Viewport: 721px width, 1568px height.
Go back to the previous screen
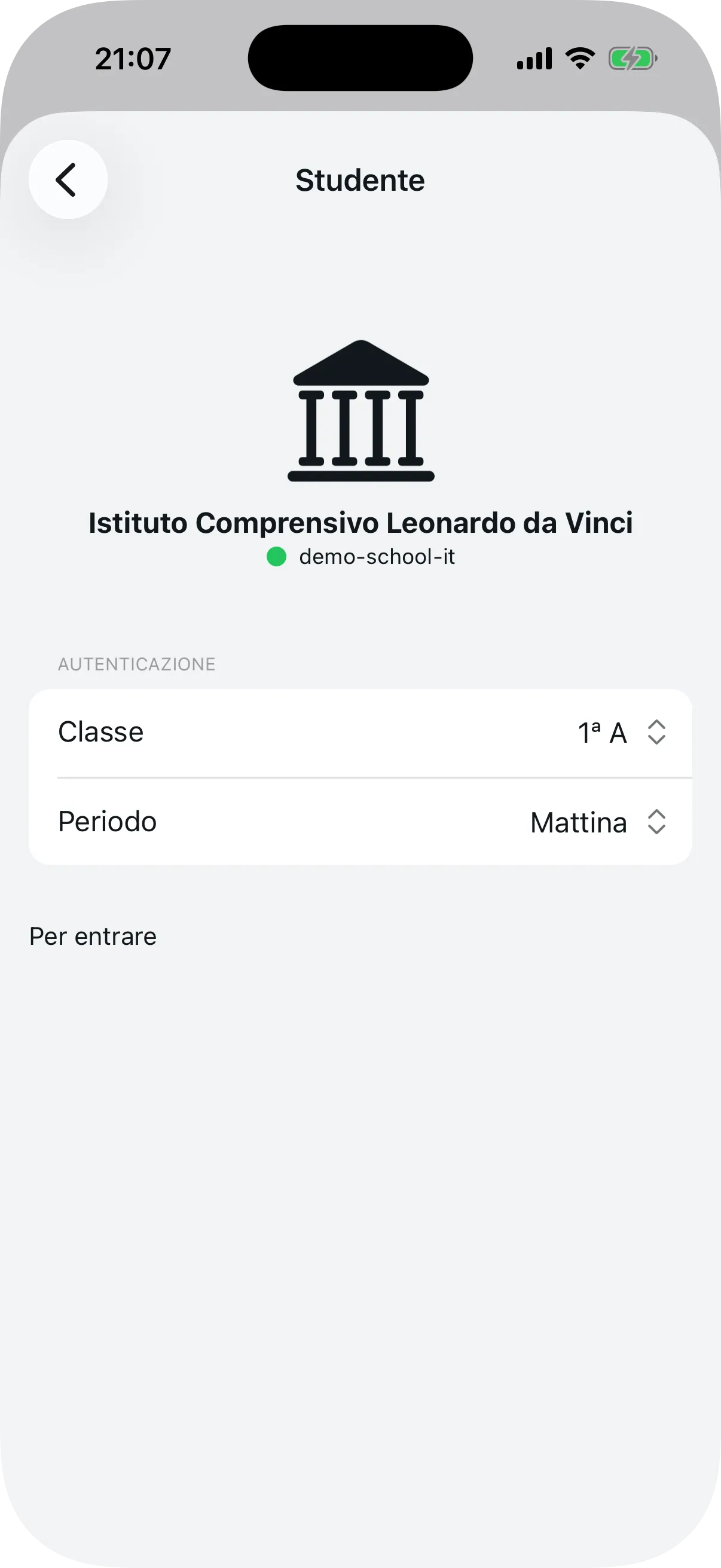(68, 178)
